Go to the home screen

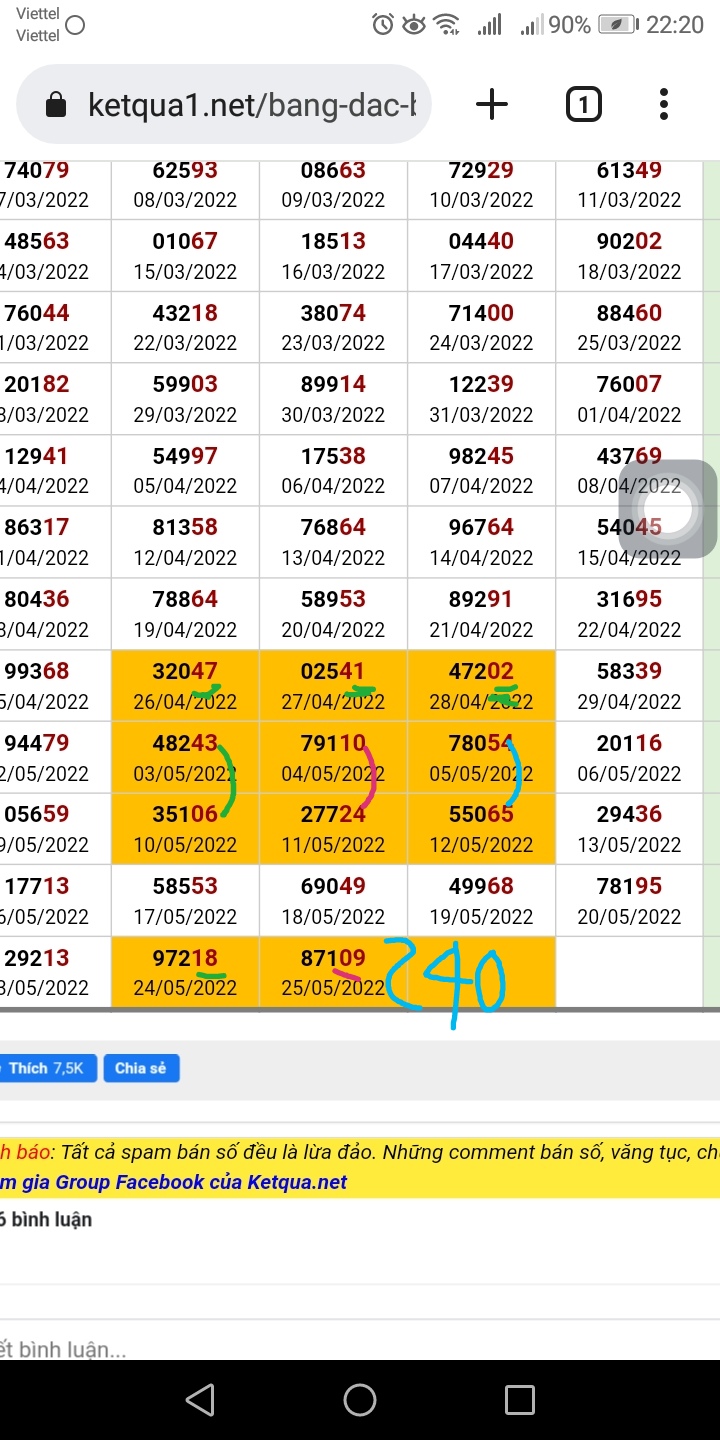coord(360,1400)
